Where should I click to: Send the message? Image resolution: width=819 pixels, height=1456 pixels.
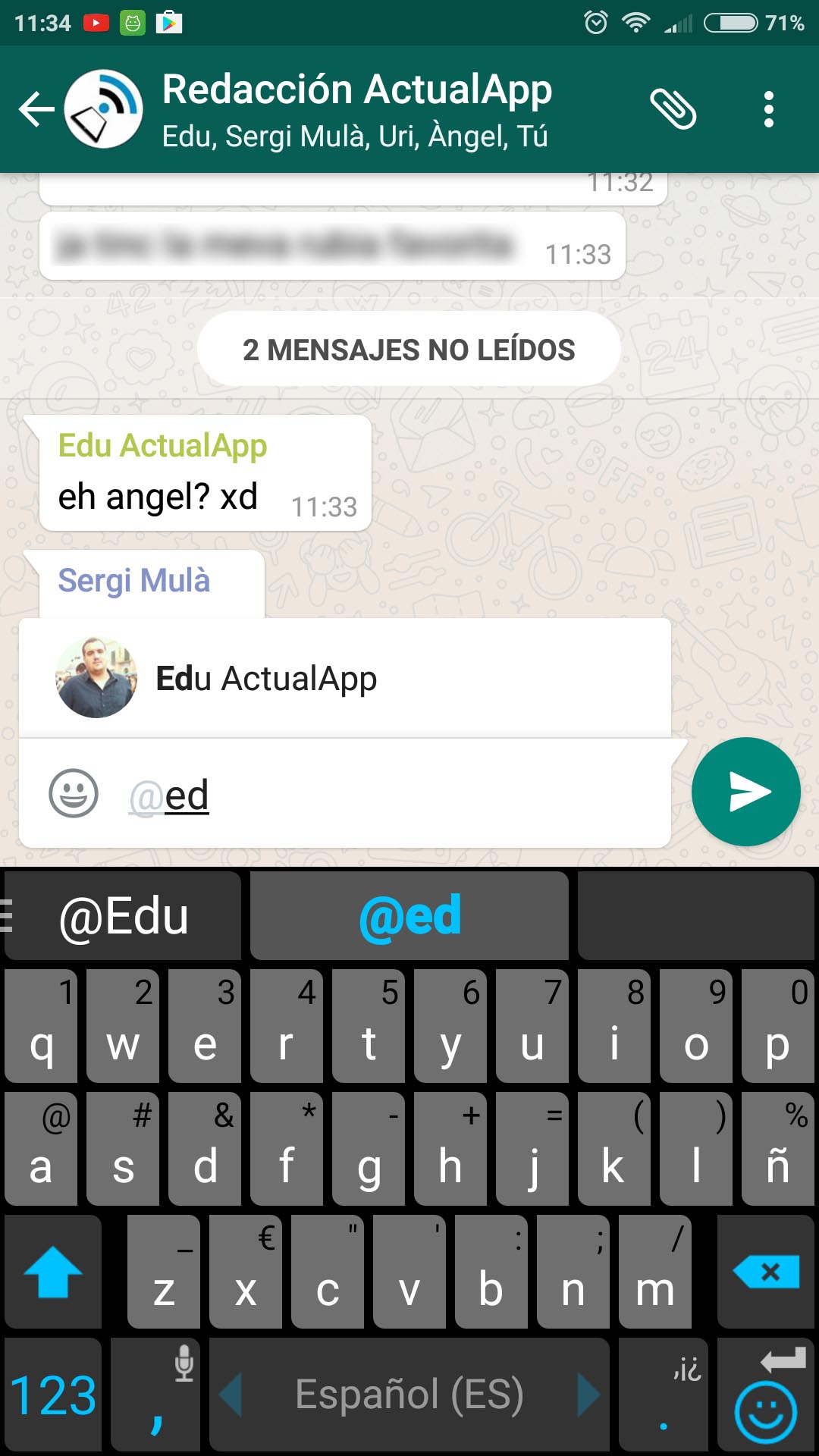(746, 792)
